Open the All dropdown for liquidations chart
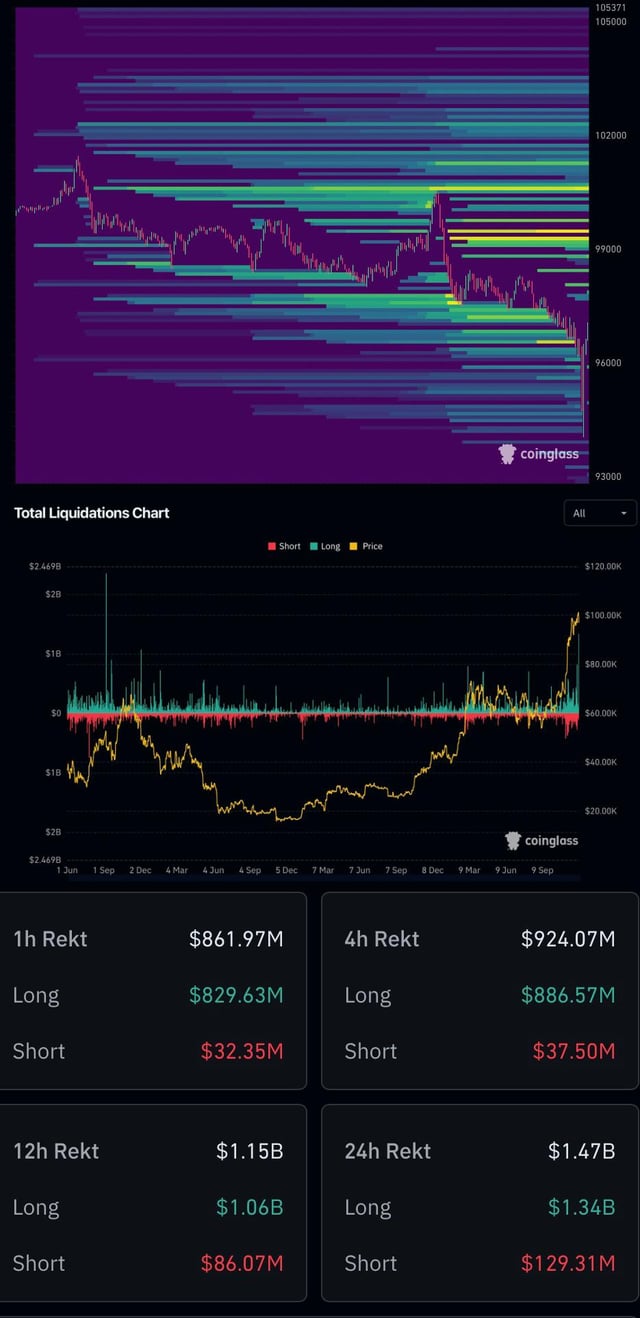The width and height of the screenshot is (640, 1318). [600, 513]
